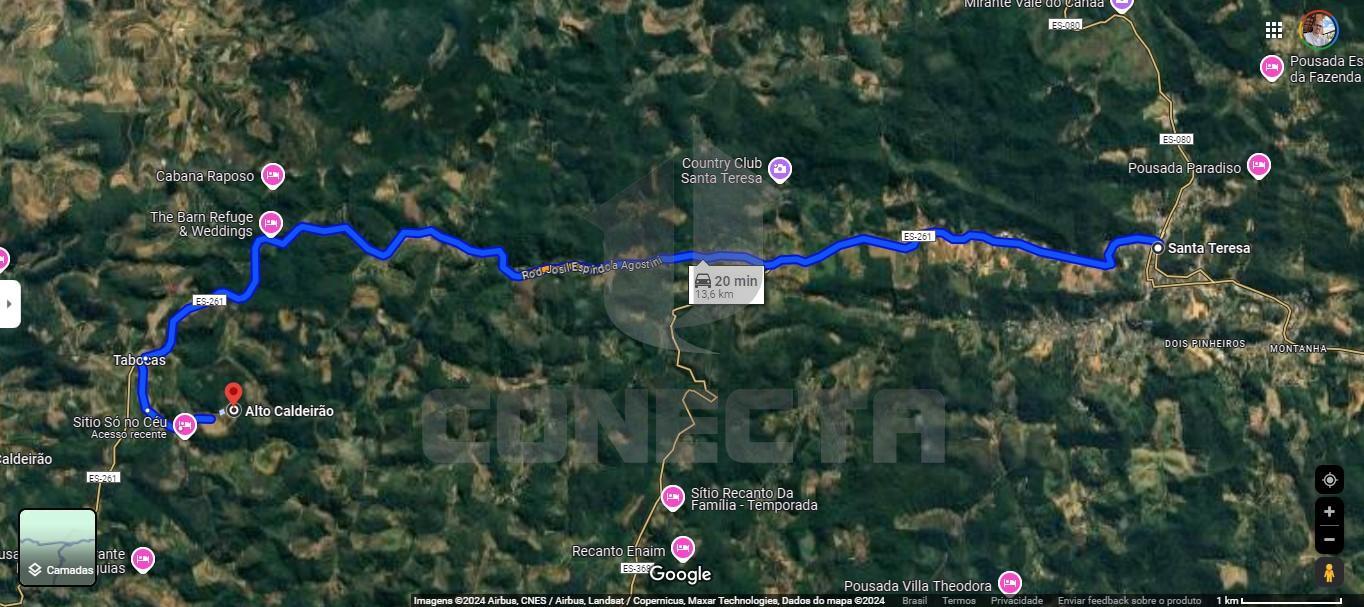Open the Termos footer link
The height and width of the screenshot is (607, 1364).
pyautogui.click(x=958, y=601)
